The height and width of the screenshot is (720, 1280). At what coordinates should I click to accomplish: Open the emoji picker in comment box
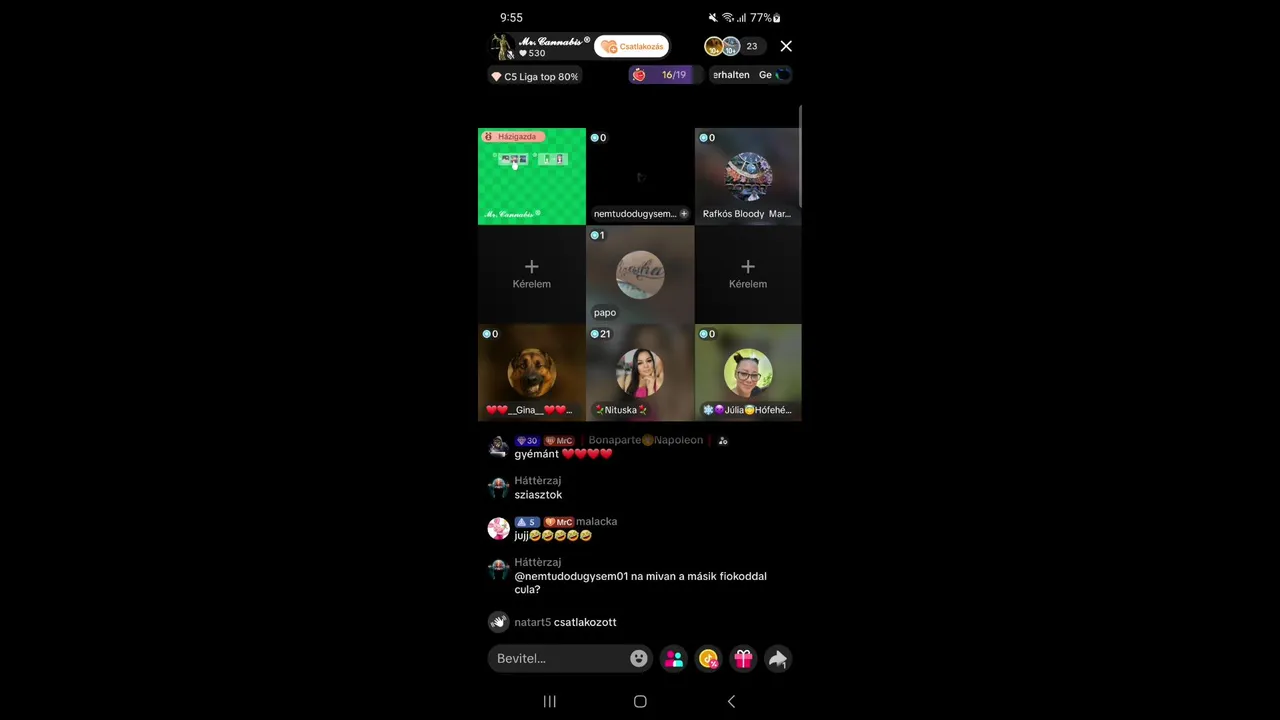pyautogui.click(x=638, y=658)
